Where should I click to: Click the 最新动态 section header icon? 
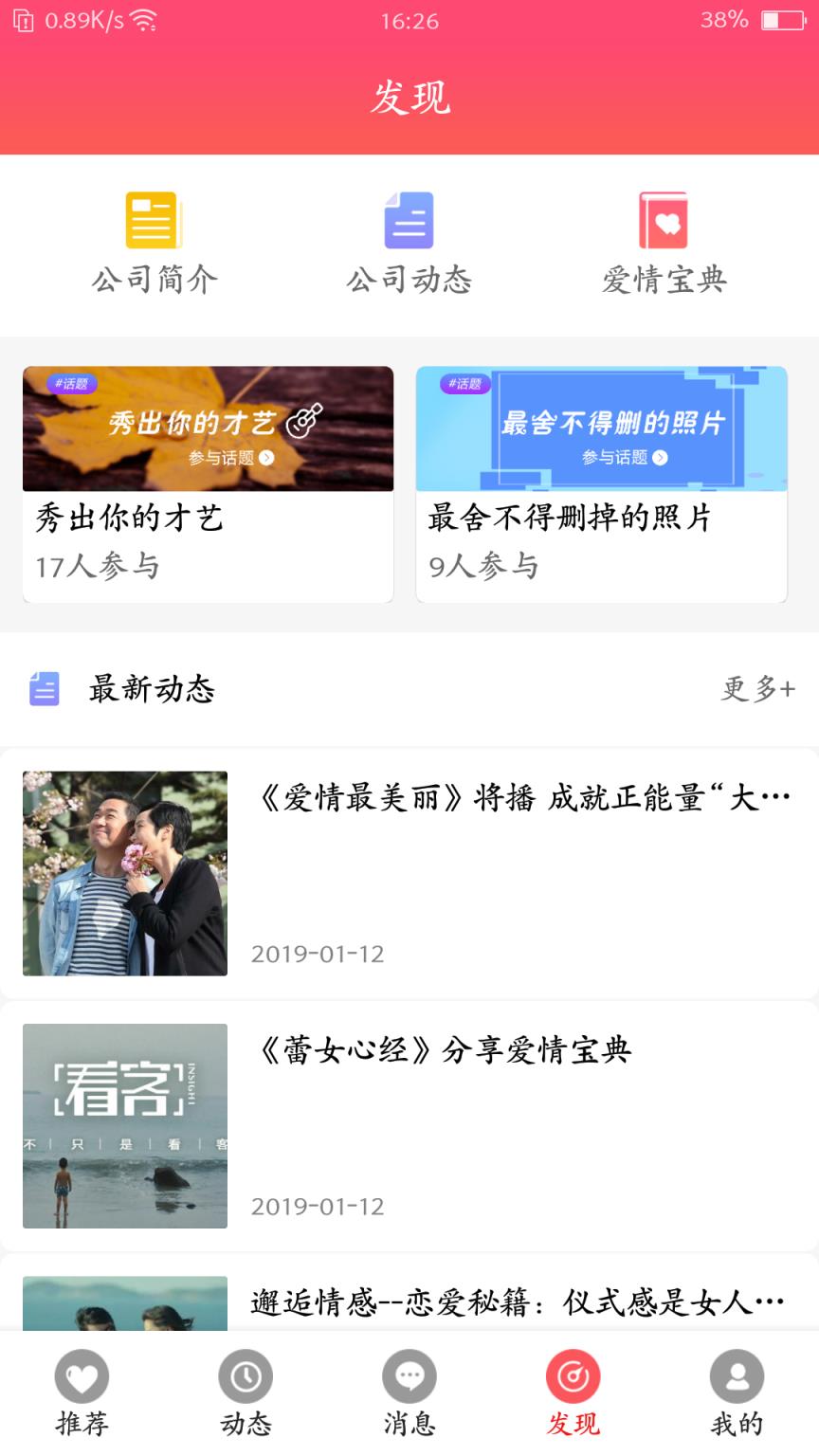tap(44, 690)
